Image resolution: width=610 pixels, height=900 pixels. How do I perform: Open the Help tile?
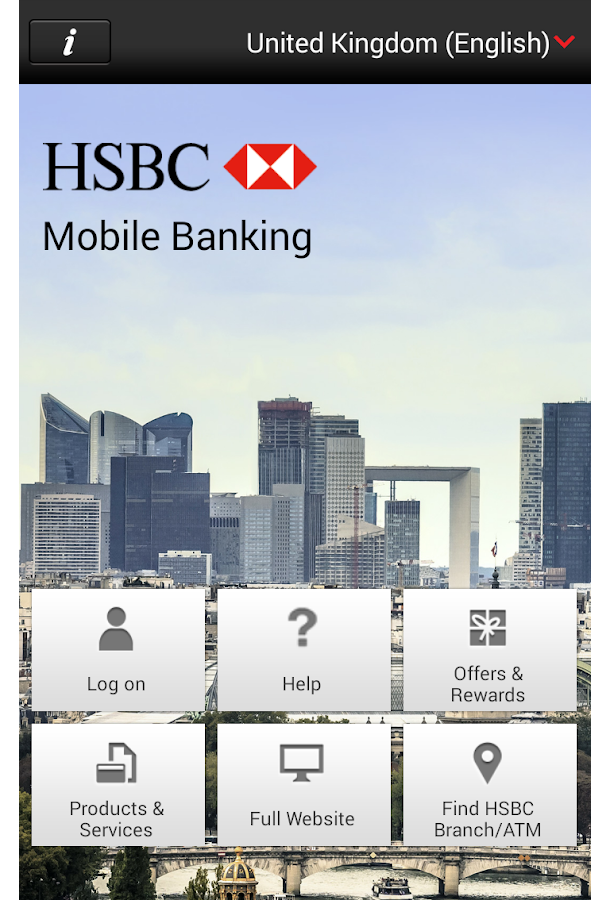303,650
